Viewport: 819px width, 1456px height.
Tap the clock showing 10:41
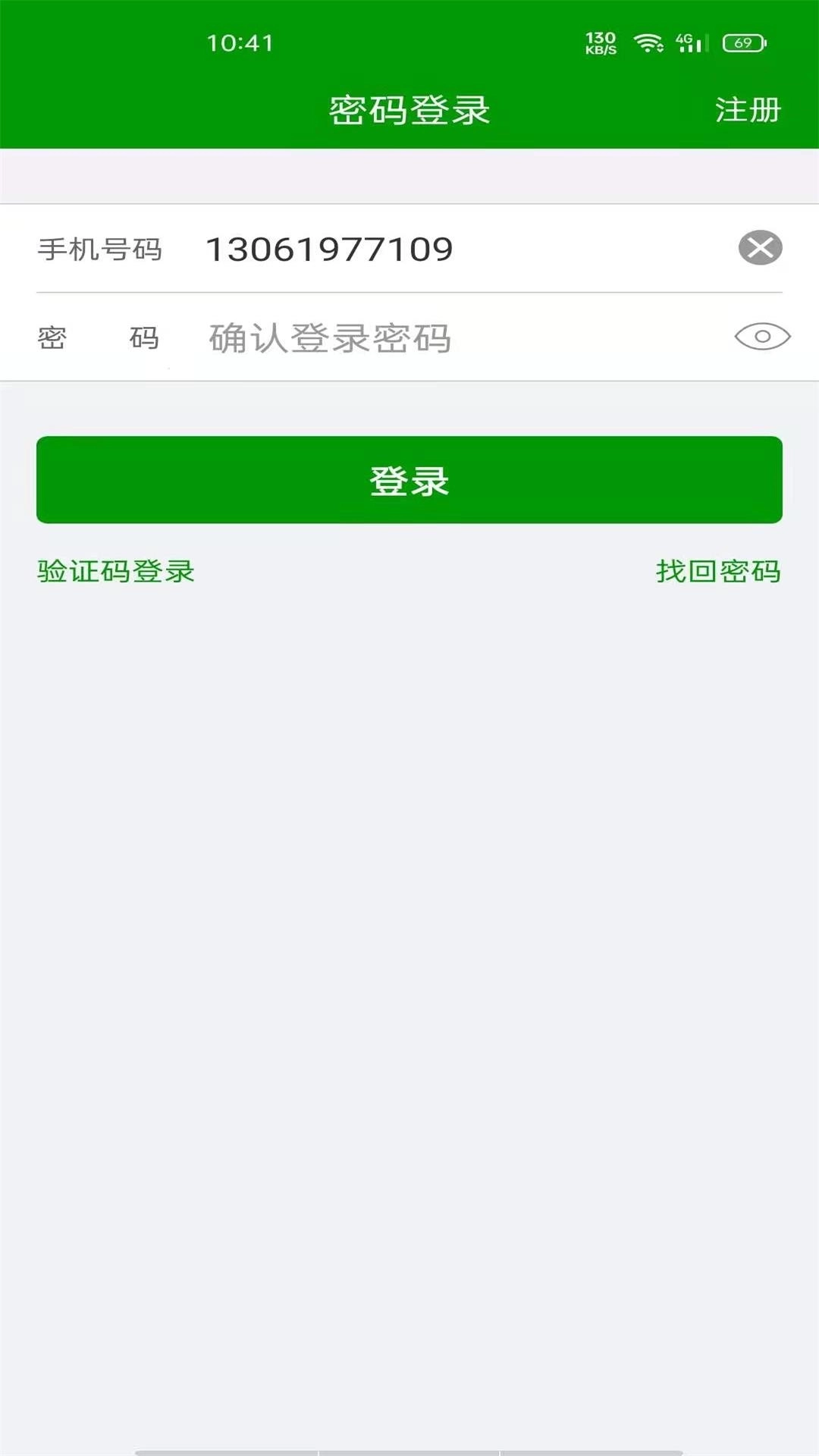(240, 43)
